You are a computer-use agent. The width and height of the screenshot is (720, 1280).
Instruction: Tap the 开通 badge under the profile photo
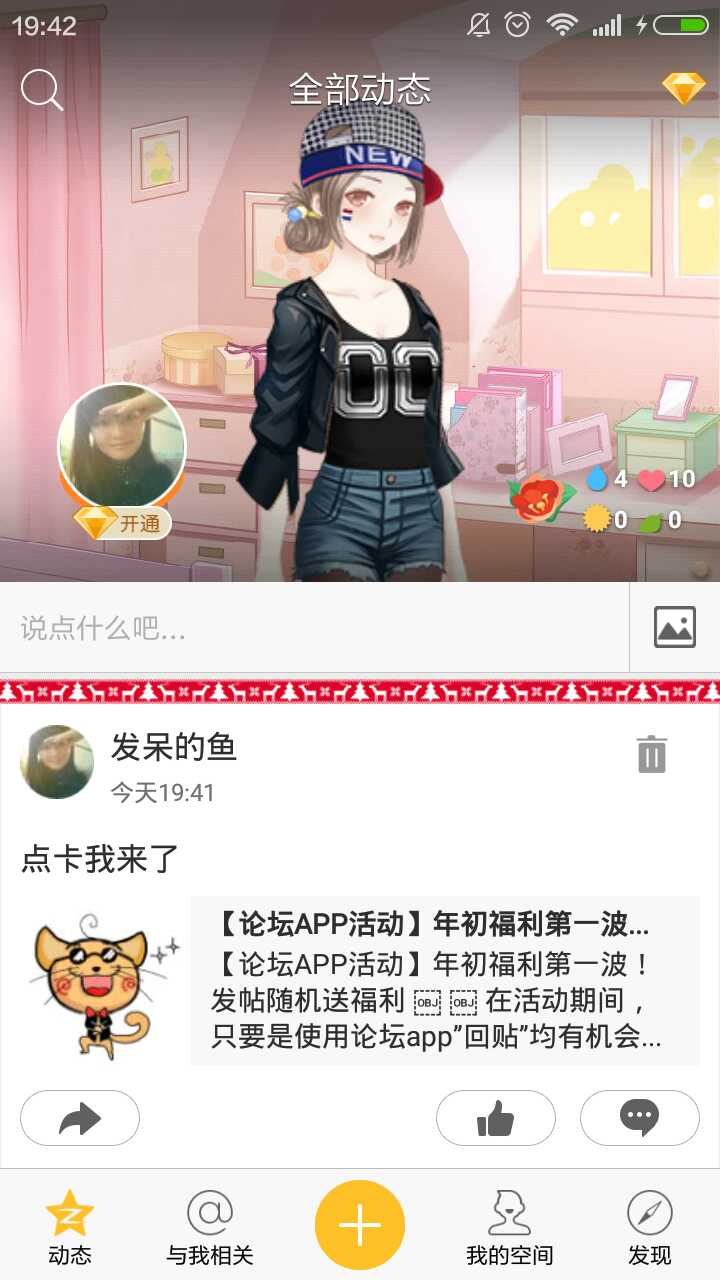point(122,523)
